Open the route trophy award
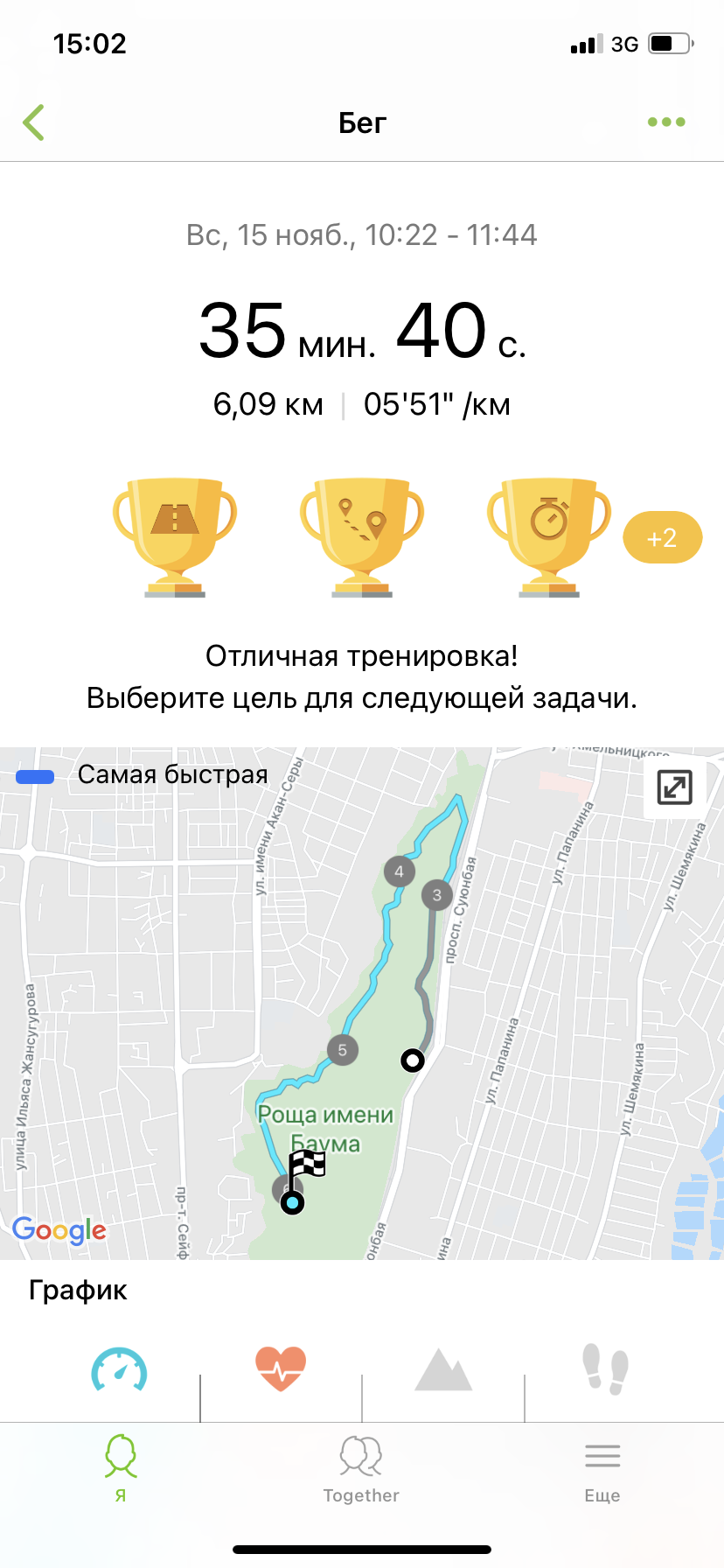This screenshot has width=724, height=1568. (362, 535)
